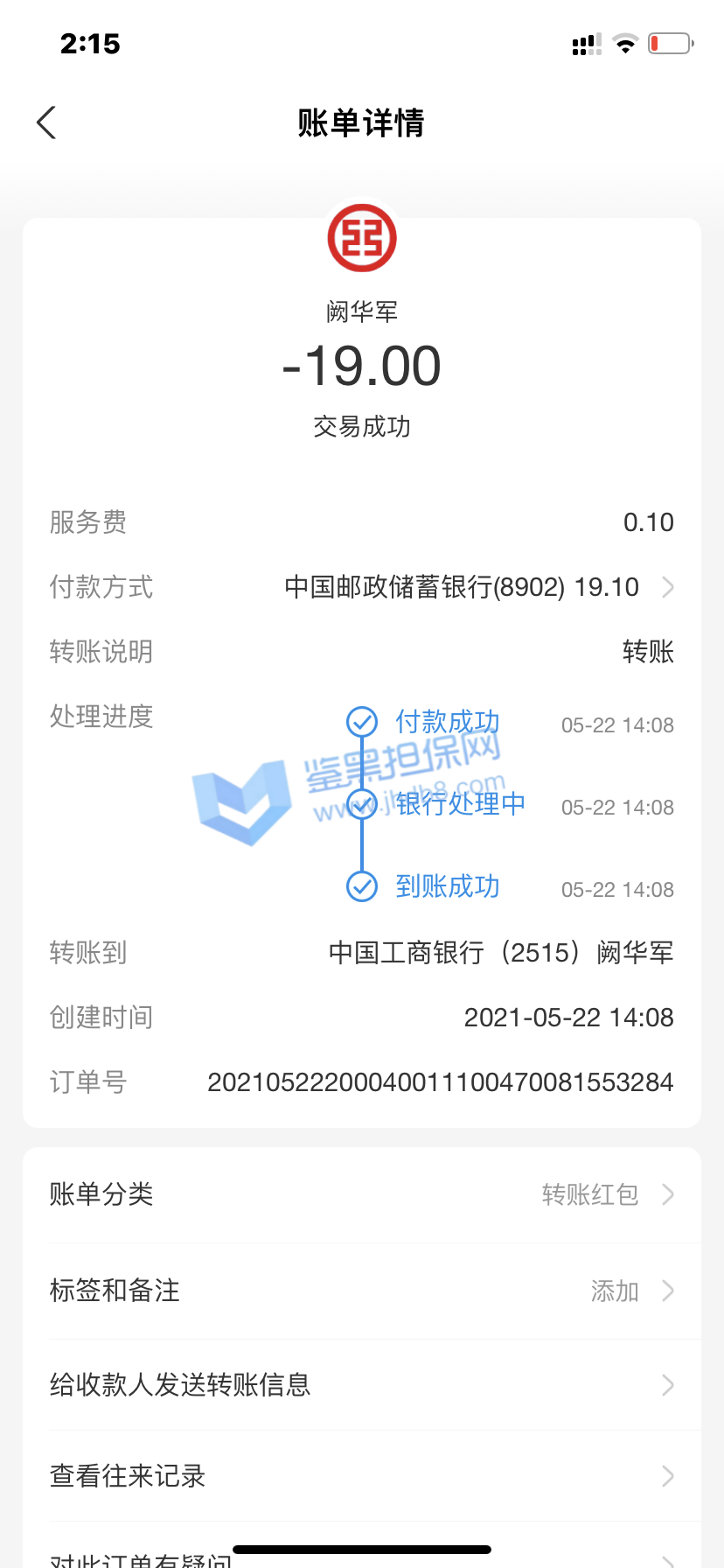
Task: Open 查看往来记录 transaction history
Action: point(362,1476)
